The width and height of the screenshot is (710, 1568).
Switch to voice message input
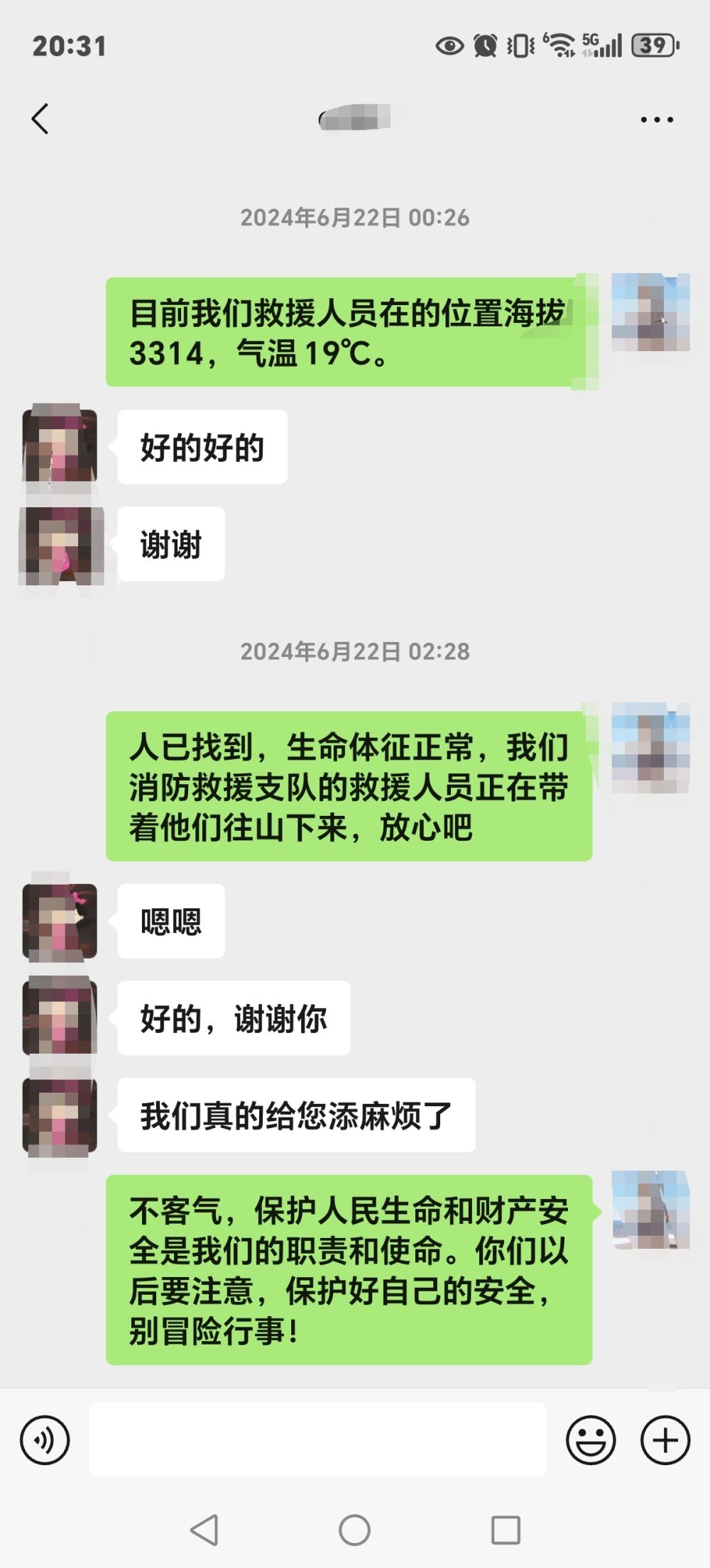(45, 1440)
